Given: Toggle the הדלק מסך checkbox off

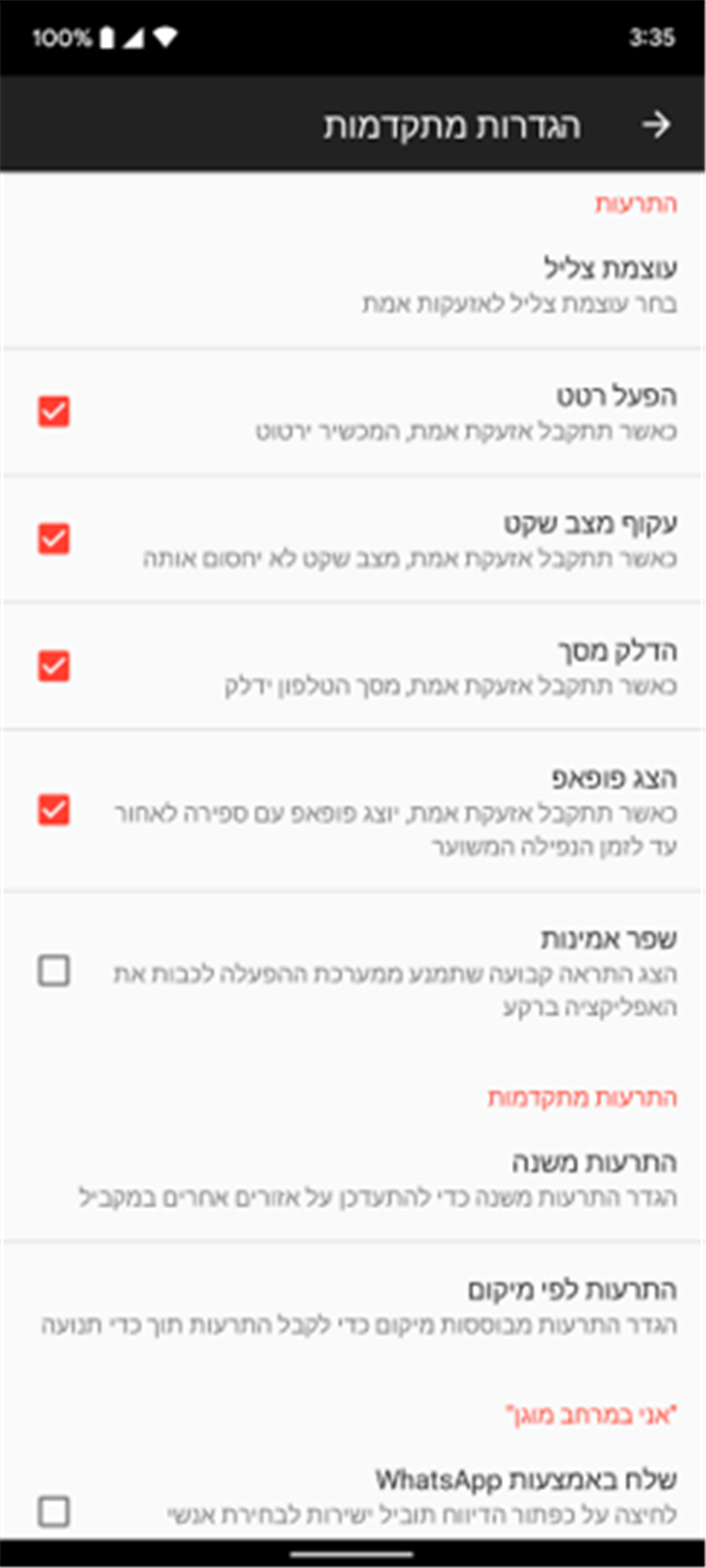Looking at the screenshot, I should (x=54, y=666).
